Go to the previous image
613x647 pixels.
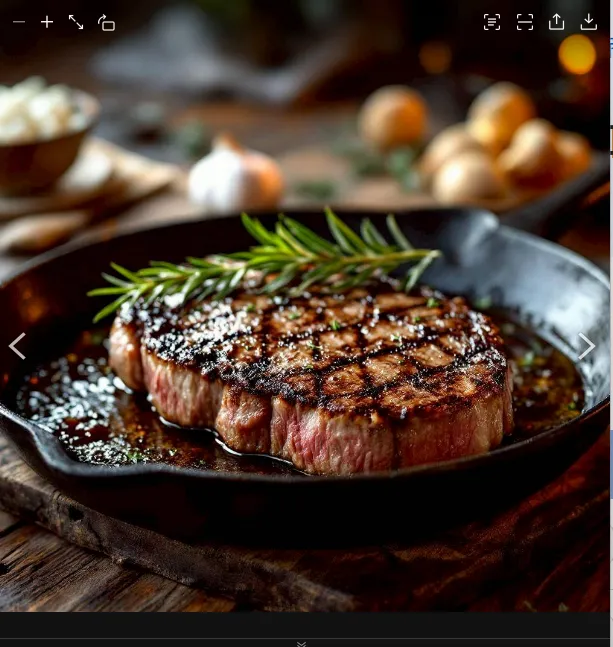tap(17, 346)
